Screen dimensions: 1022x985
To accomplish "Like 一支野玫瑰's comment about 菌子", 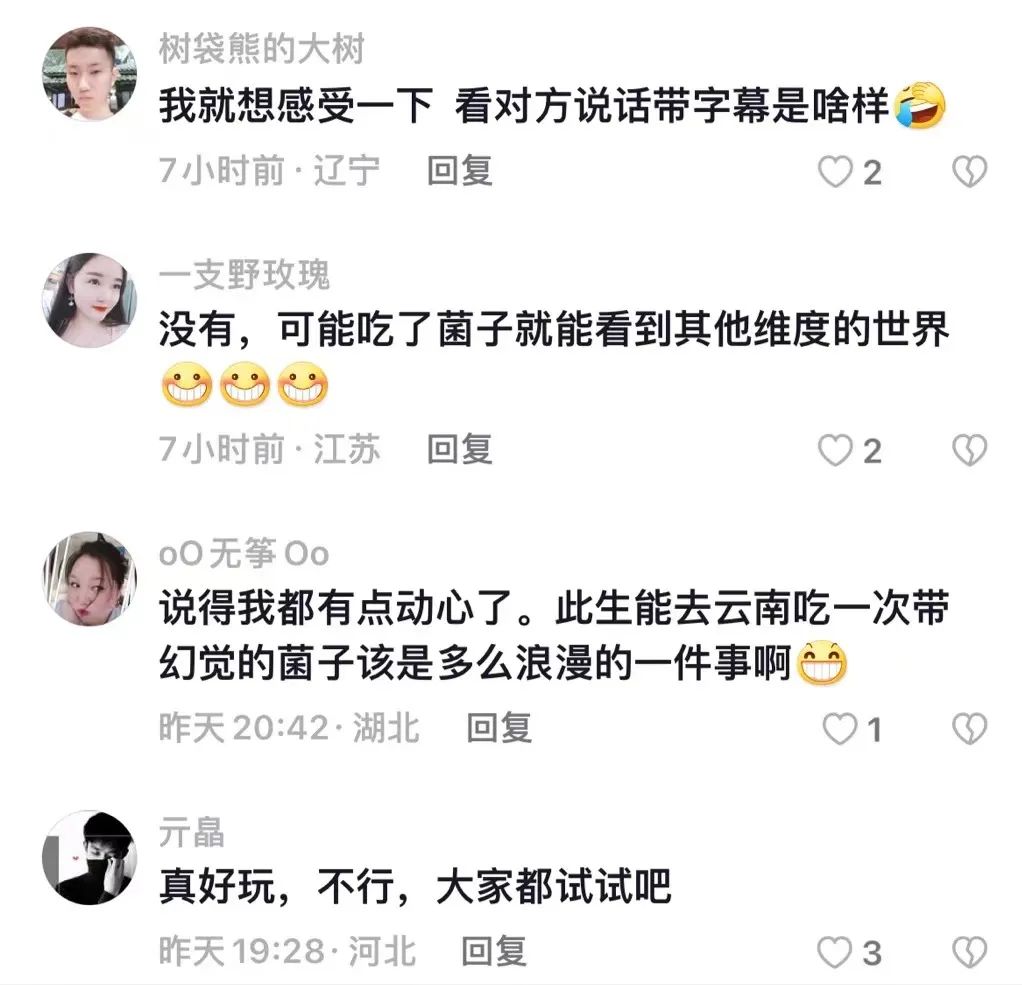I will click(x=836, y=452).
